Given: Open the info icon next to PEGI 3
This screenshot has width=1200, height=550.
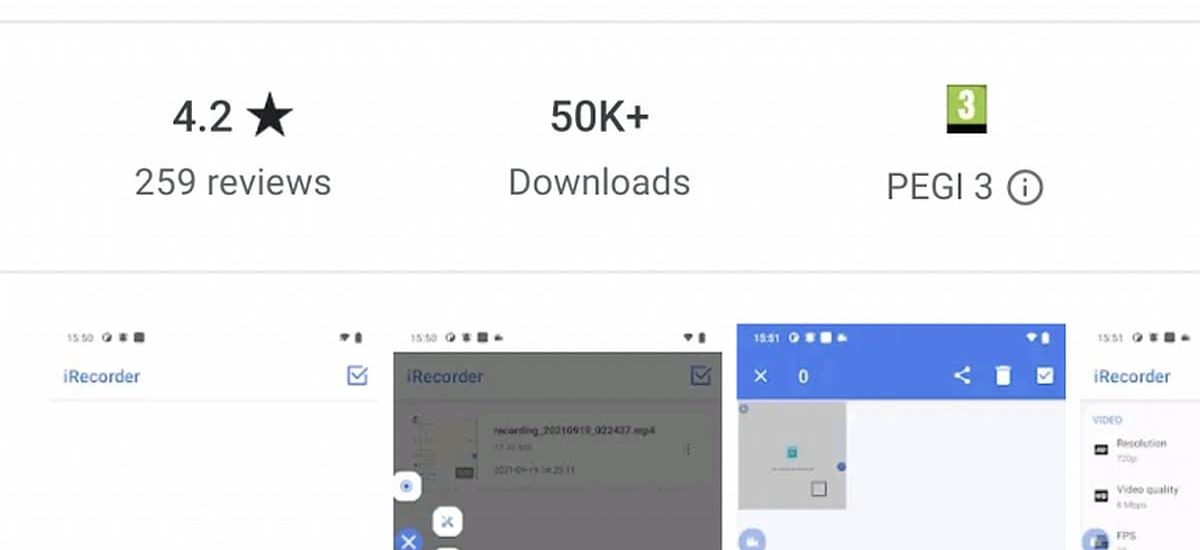Looking at the screenshot, I should 1024,187.
